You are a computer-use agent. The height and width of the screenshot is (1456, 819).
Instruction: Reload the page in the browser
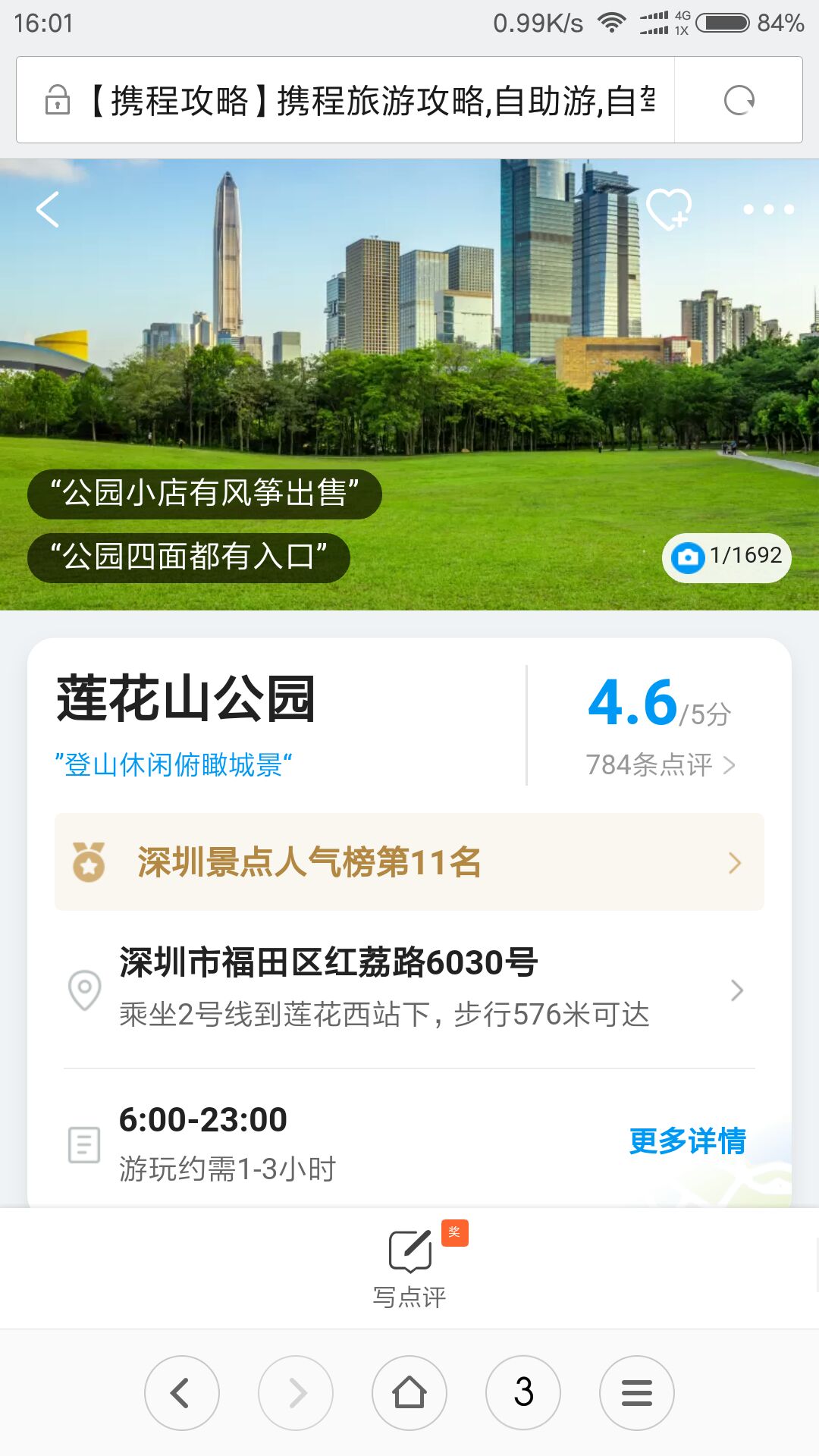pos(739,100)
